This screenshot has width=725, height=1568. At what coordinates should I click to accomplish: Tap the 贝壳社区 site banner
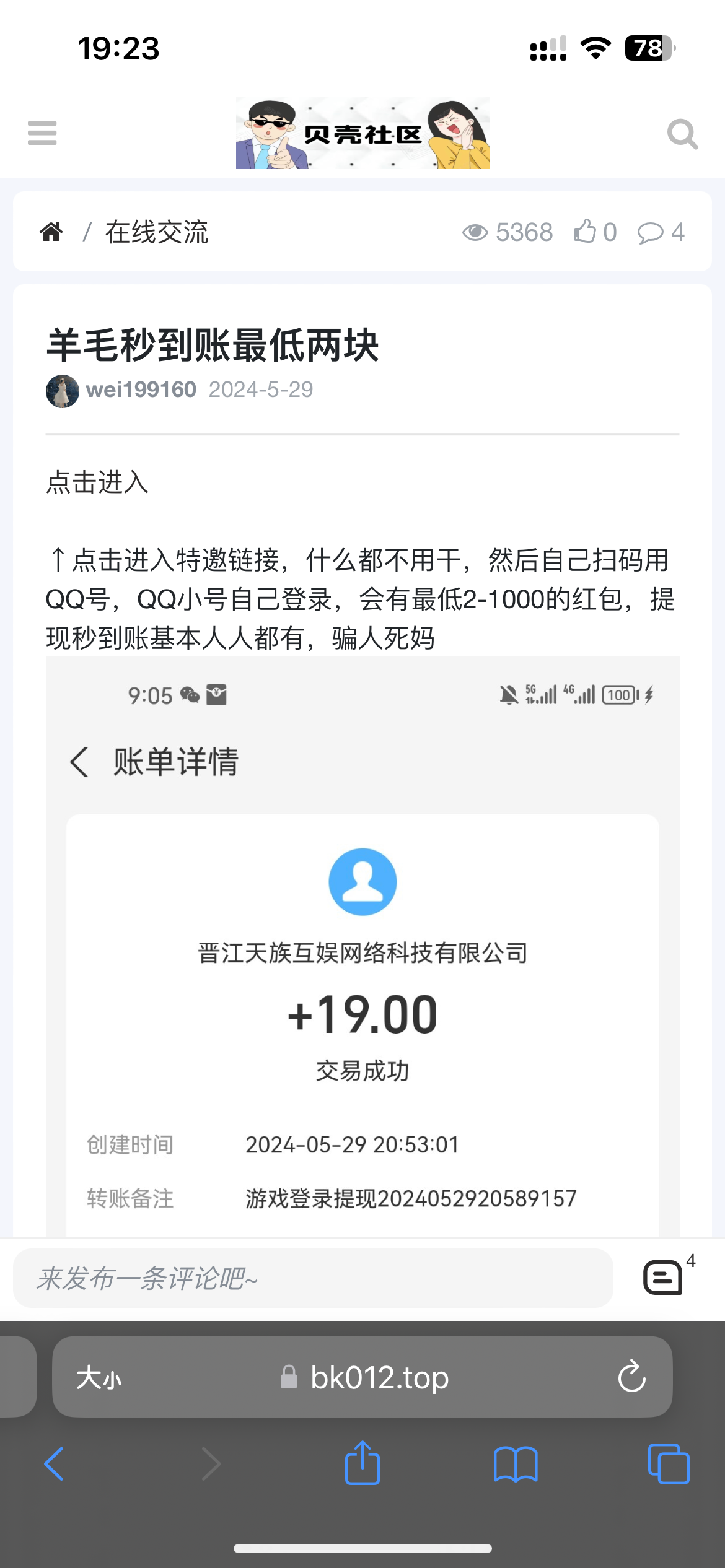tap(362, 133)
